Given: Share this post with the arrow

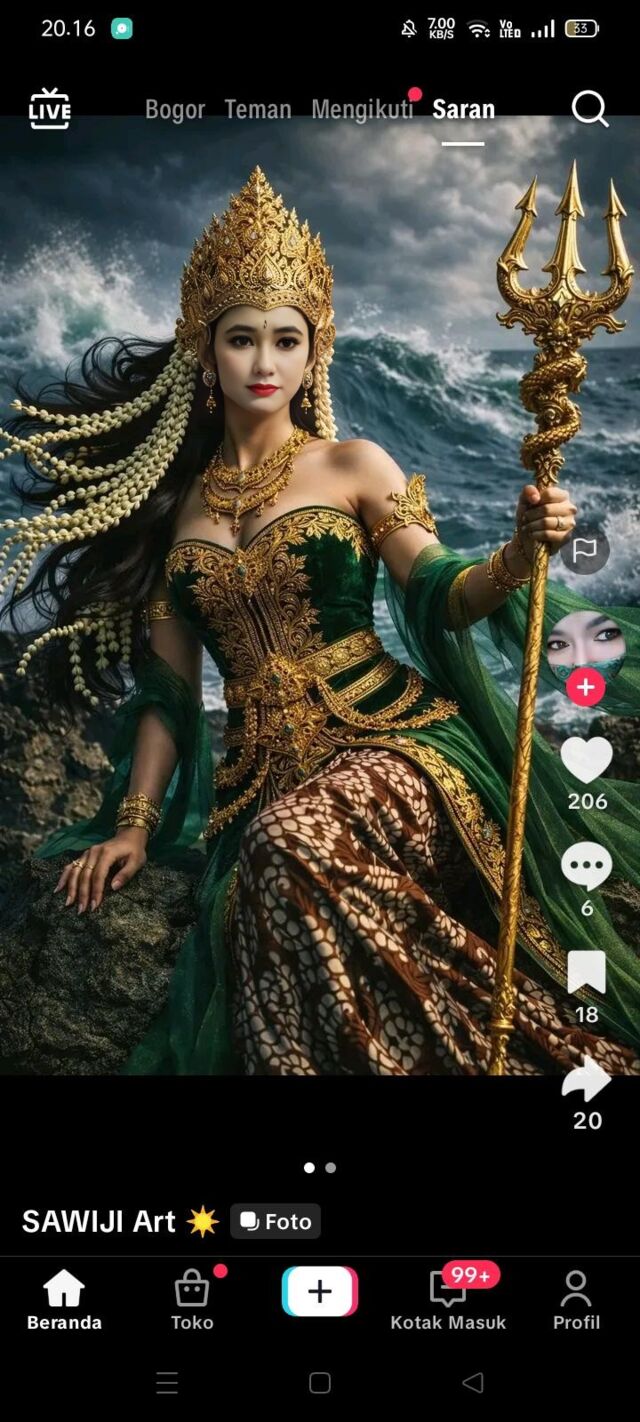Looking at the screenshot, I should [x=586, y=1080].
